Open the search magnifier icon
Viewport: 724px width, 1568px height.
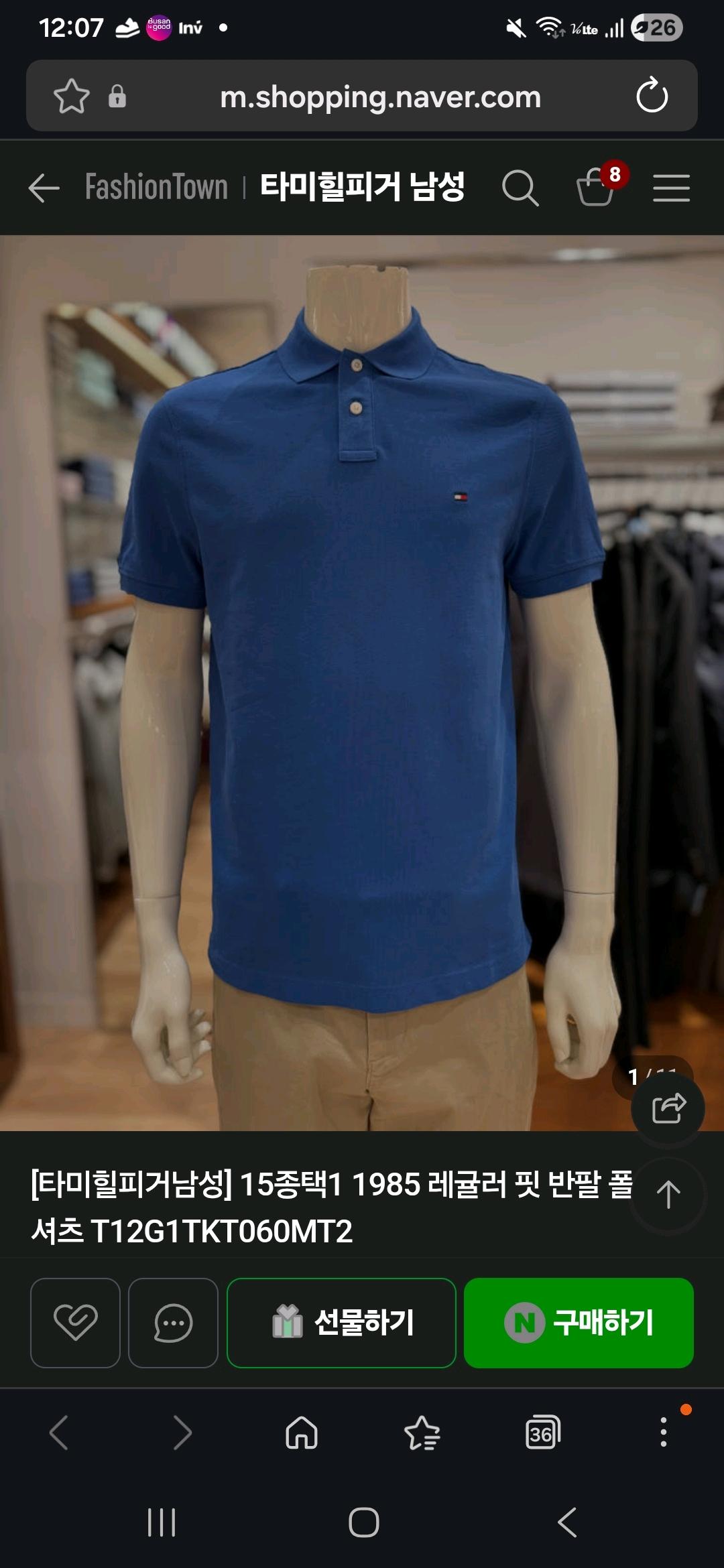(x=520, y=188)
